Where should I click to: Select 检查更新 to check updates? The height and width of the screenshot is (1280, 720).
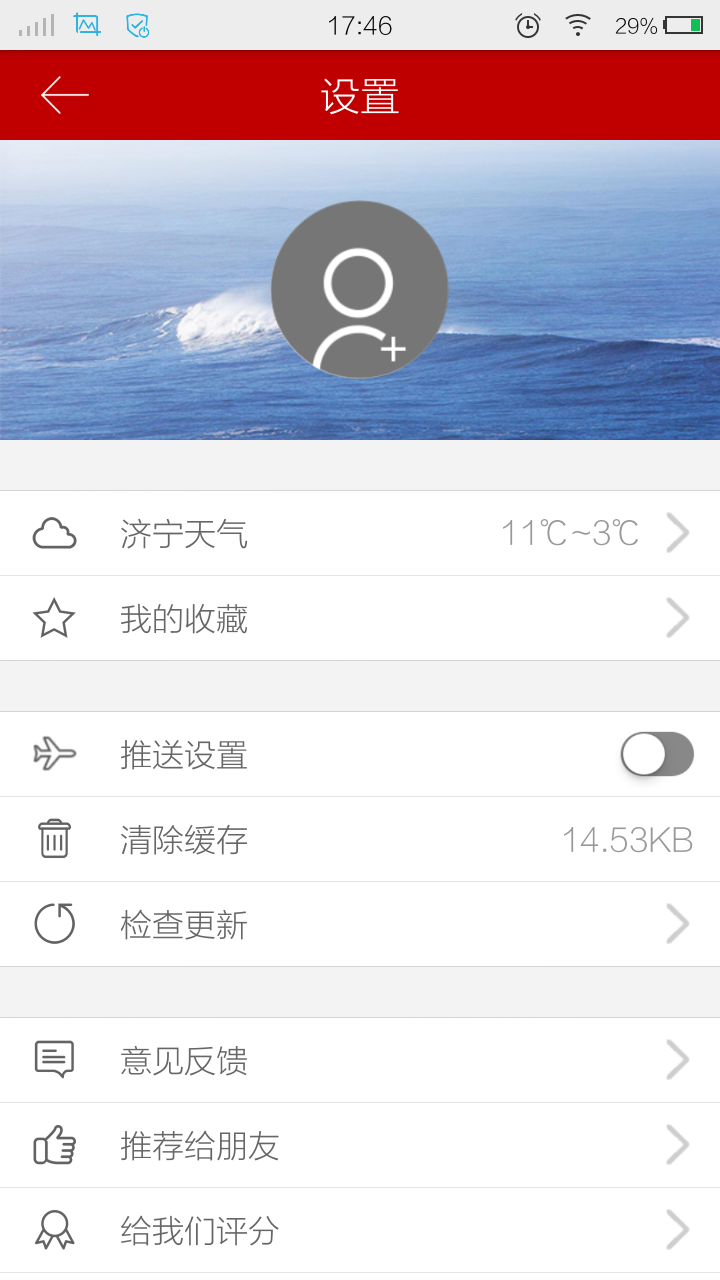(x=360, y=925)
